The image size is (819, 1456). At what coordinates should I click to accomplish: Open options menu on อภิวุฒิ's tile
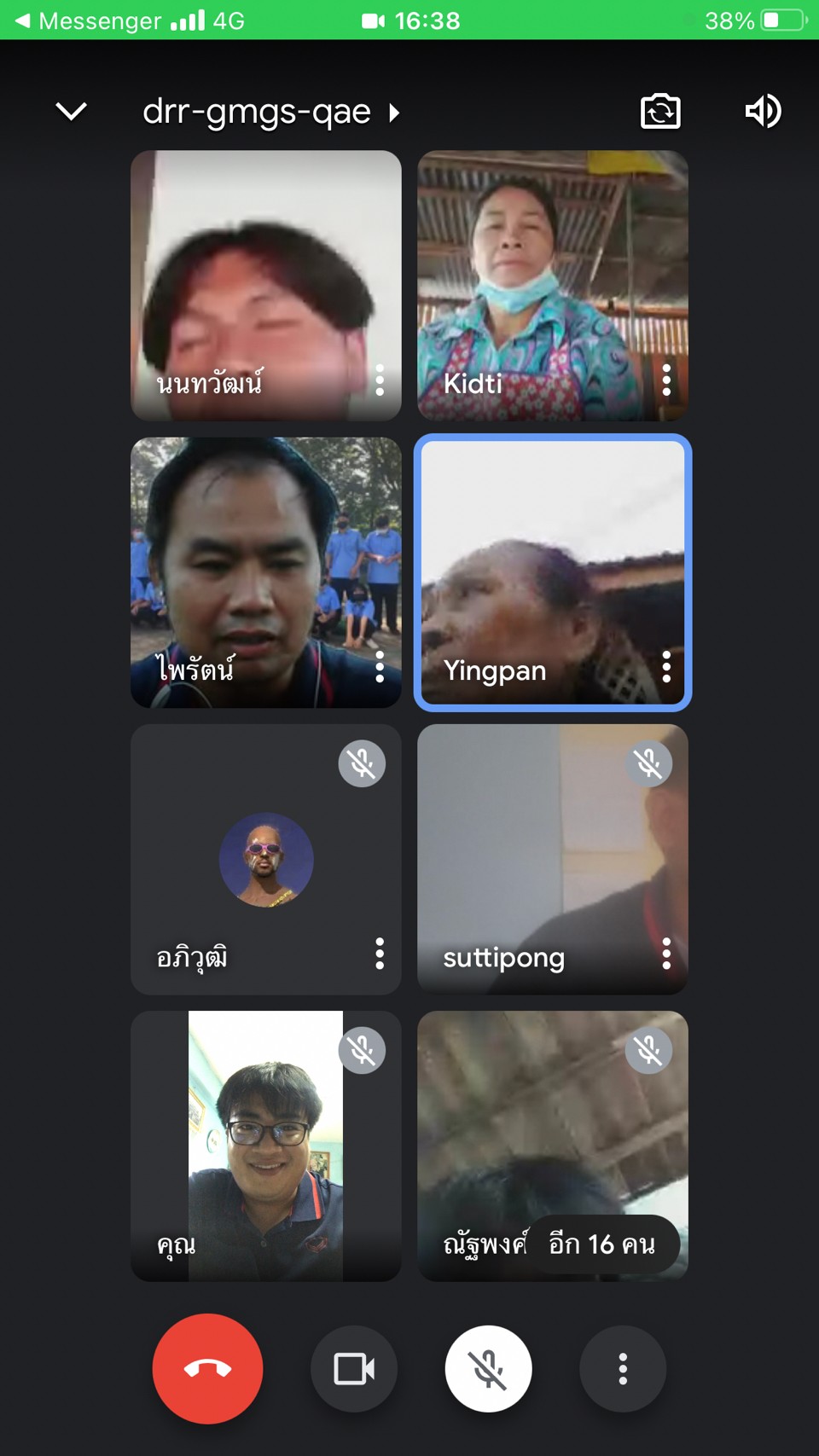tap(380, 954)
